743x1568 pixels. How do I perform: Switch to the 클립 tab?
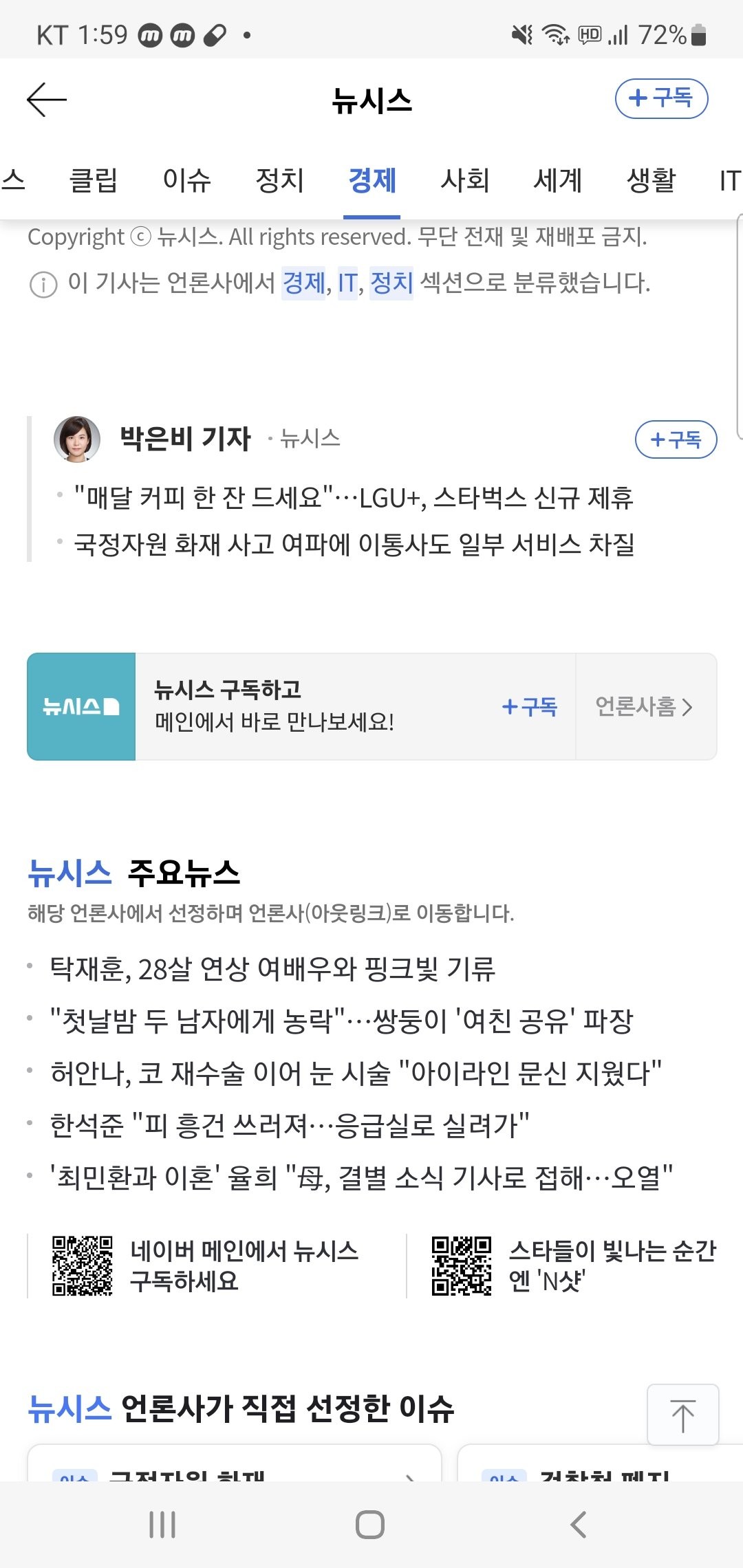[x=94, y=181]
